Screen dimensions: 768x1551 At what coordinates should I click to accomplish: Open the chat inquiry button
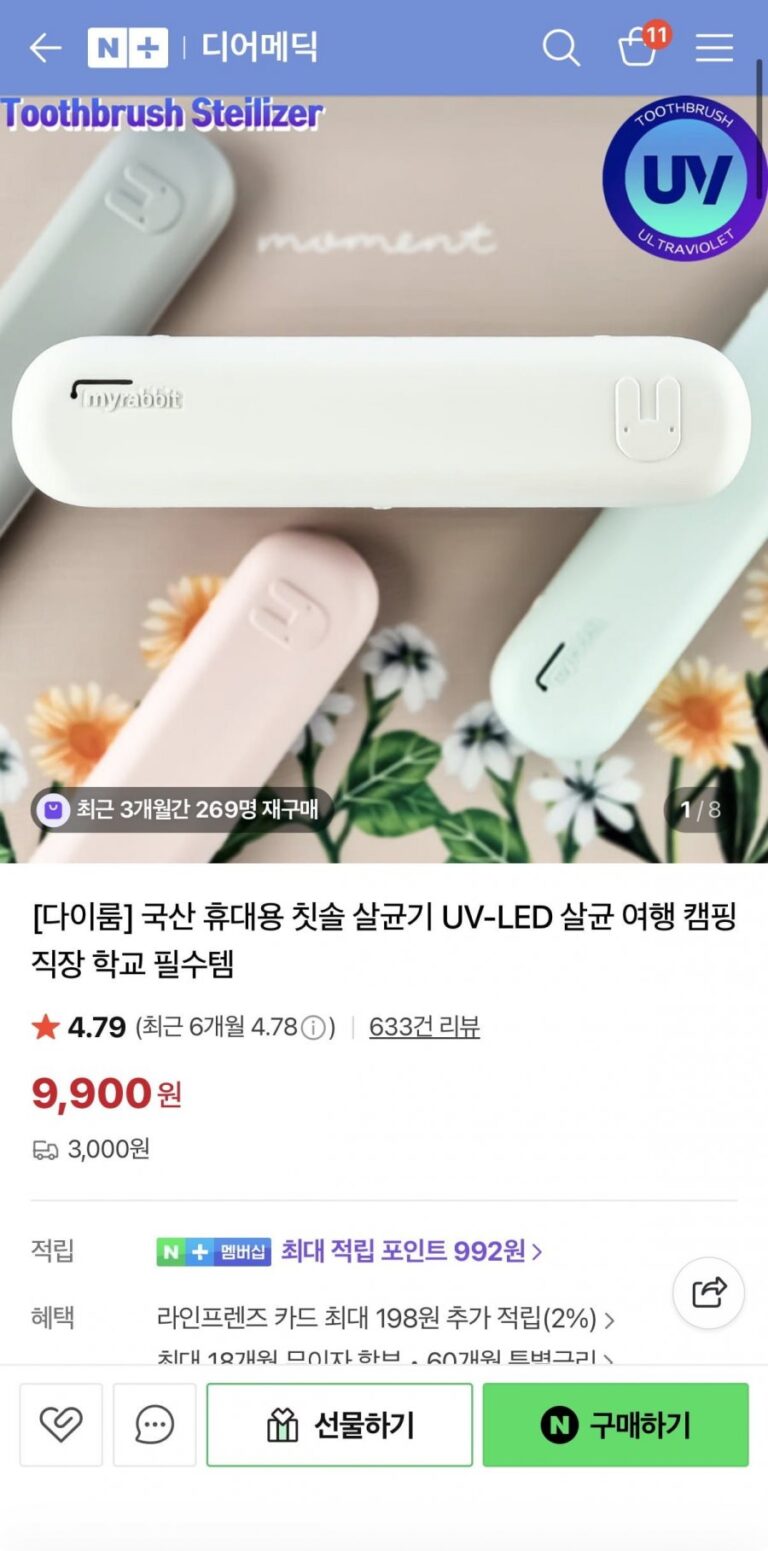pos(155,1424)
